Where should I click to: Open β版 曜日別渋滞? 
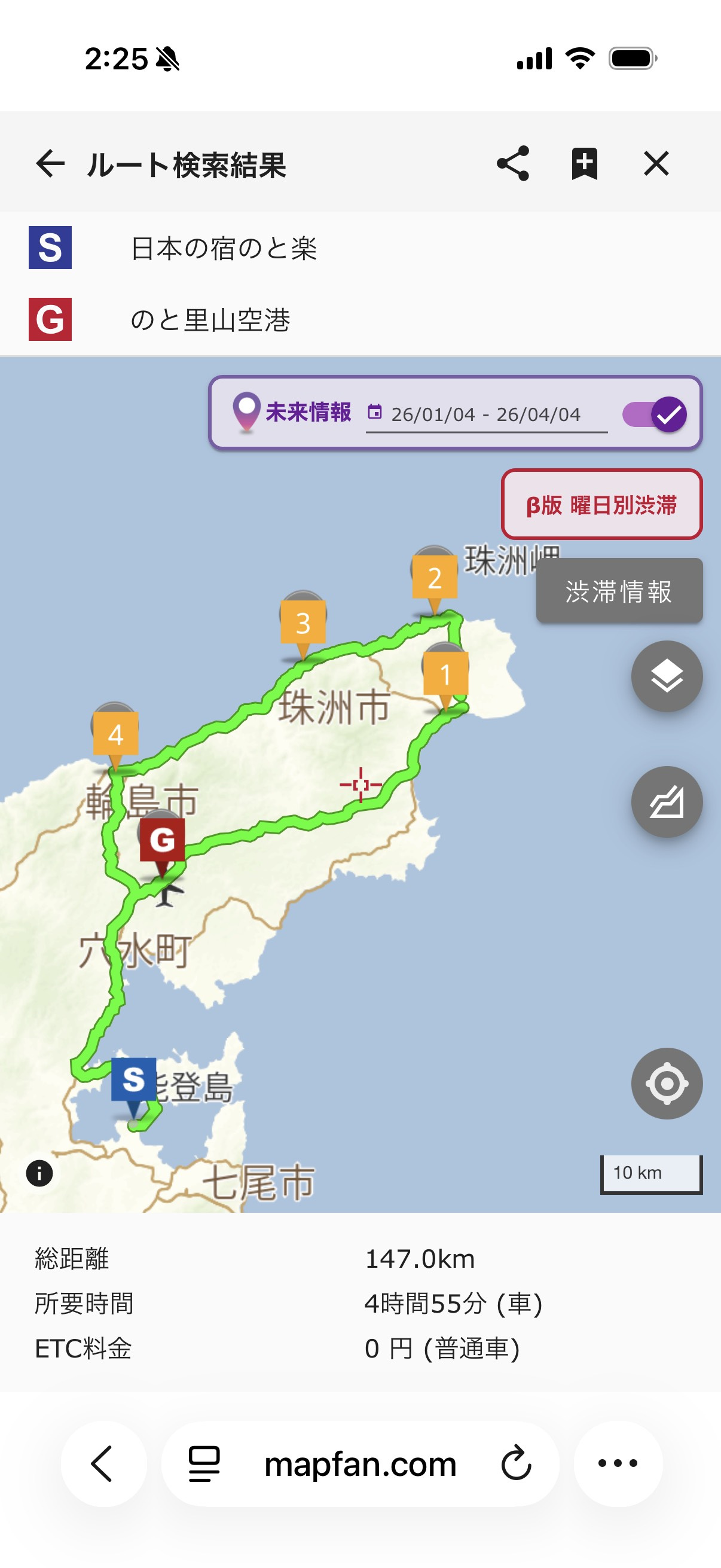(x=601, y=505)
